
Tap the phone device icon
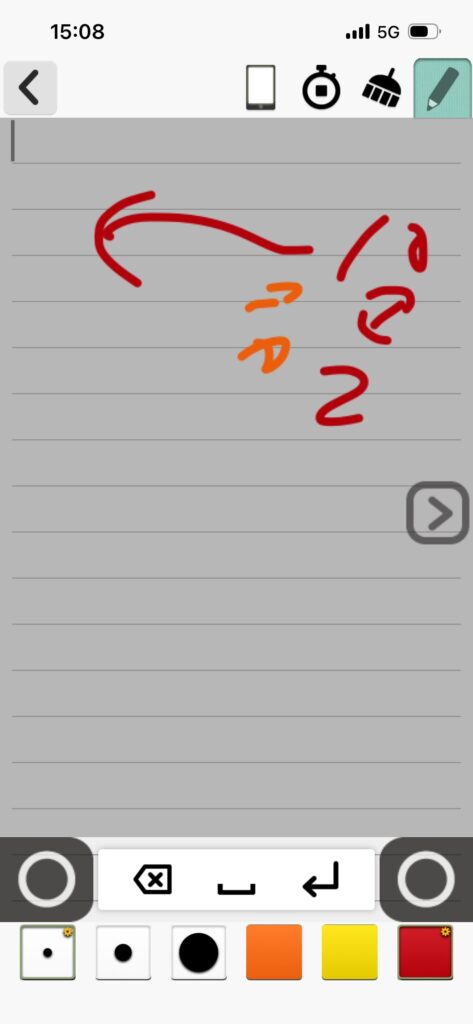coord(260,88)
